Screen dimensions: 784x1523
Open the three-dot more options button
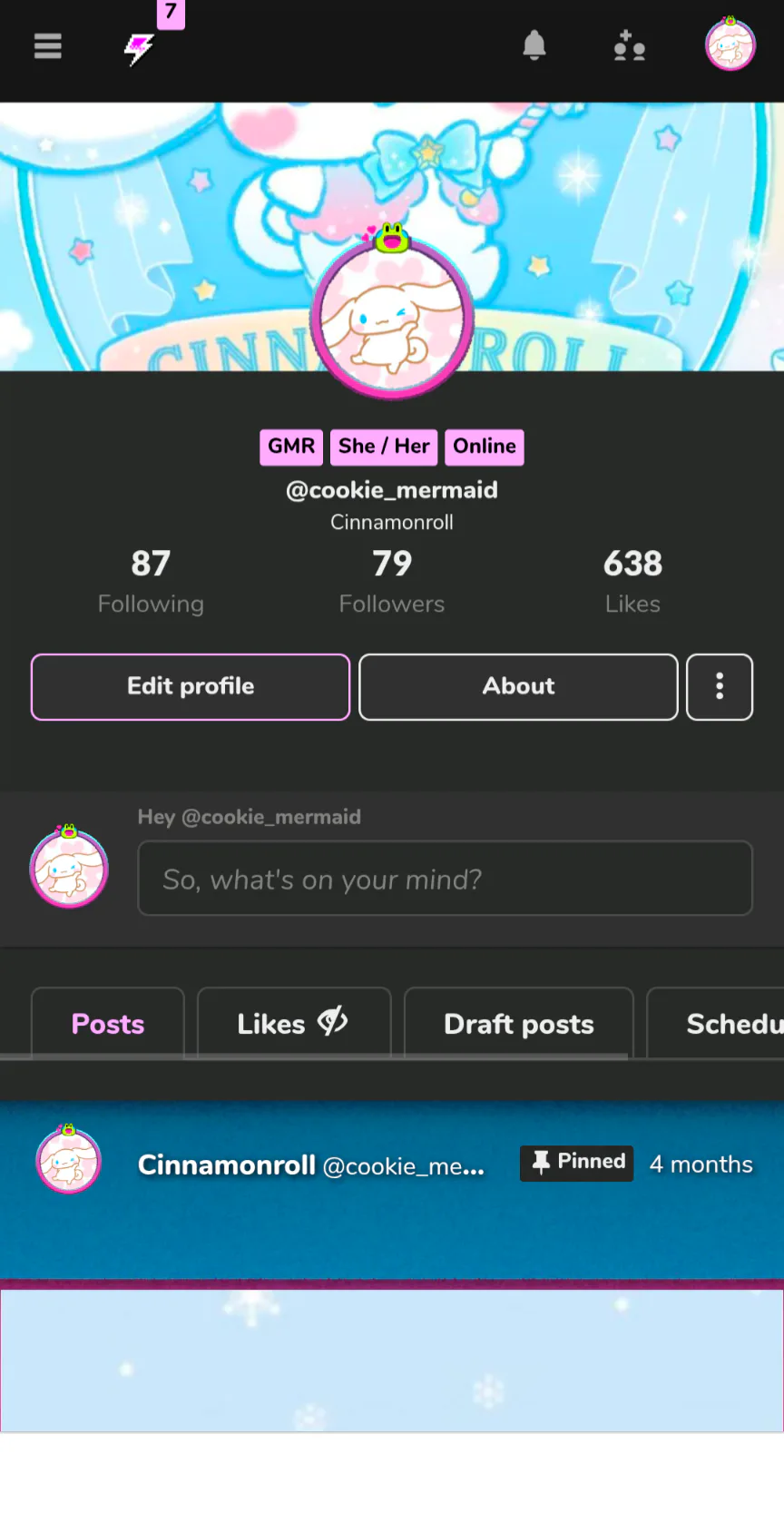click(720, 687)
